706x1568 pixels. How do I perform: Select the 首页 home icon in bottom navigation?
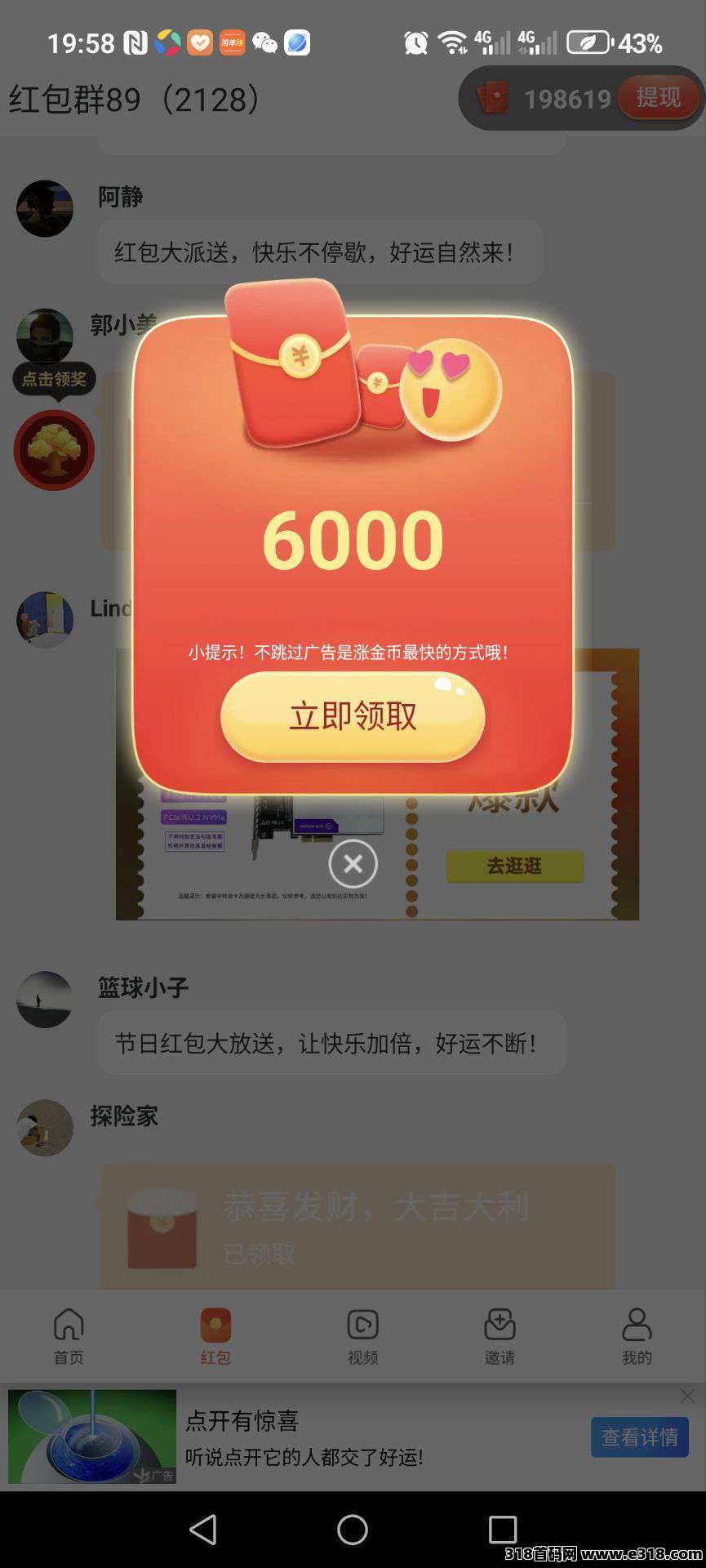coord(69,1323)
